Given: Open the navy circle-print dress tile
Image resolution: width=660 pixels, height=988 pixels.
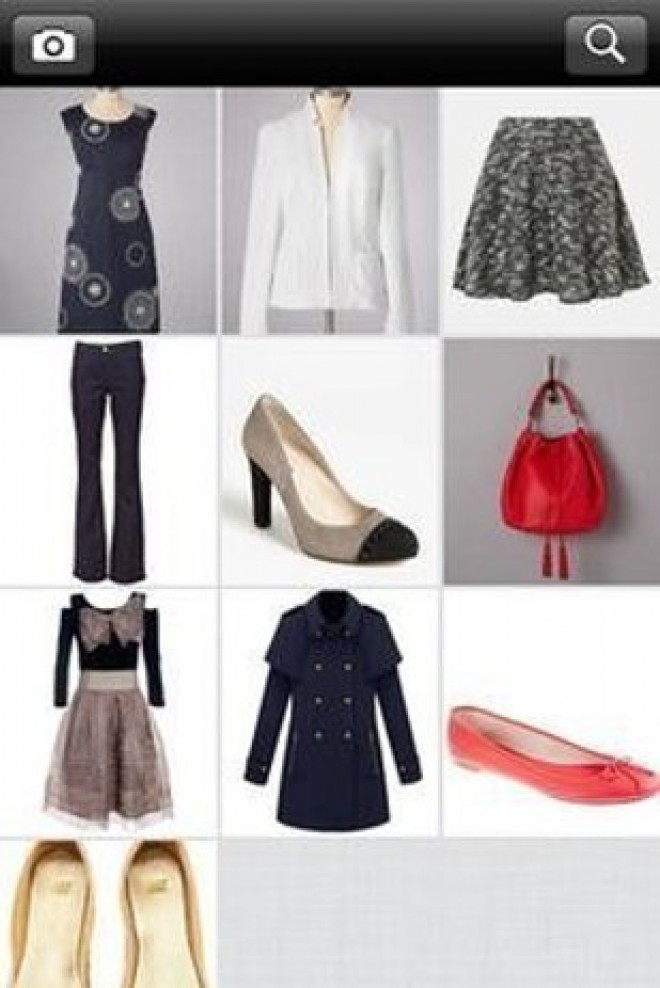Looking at the screenshot, I should coord(108,212).
